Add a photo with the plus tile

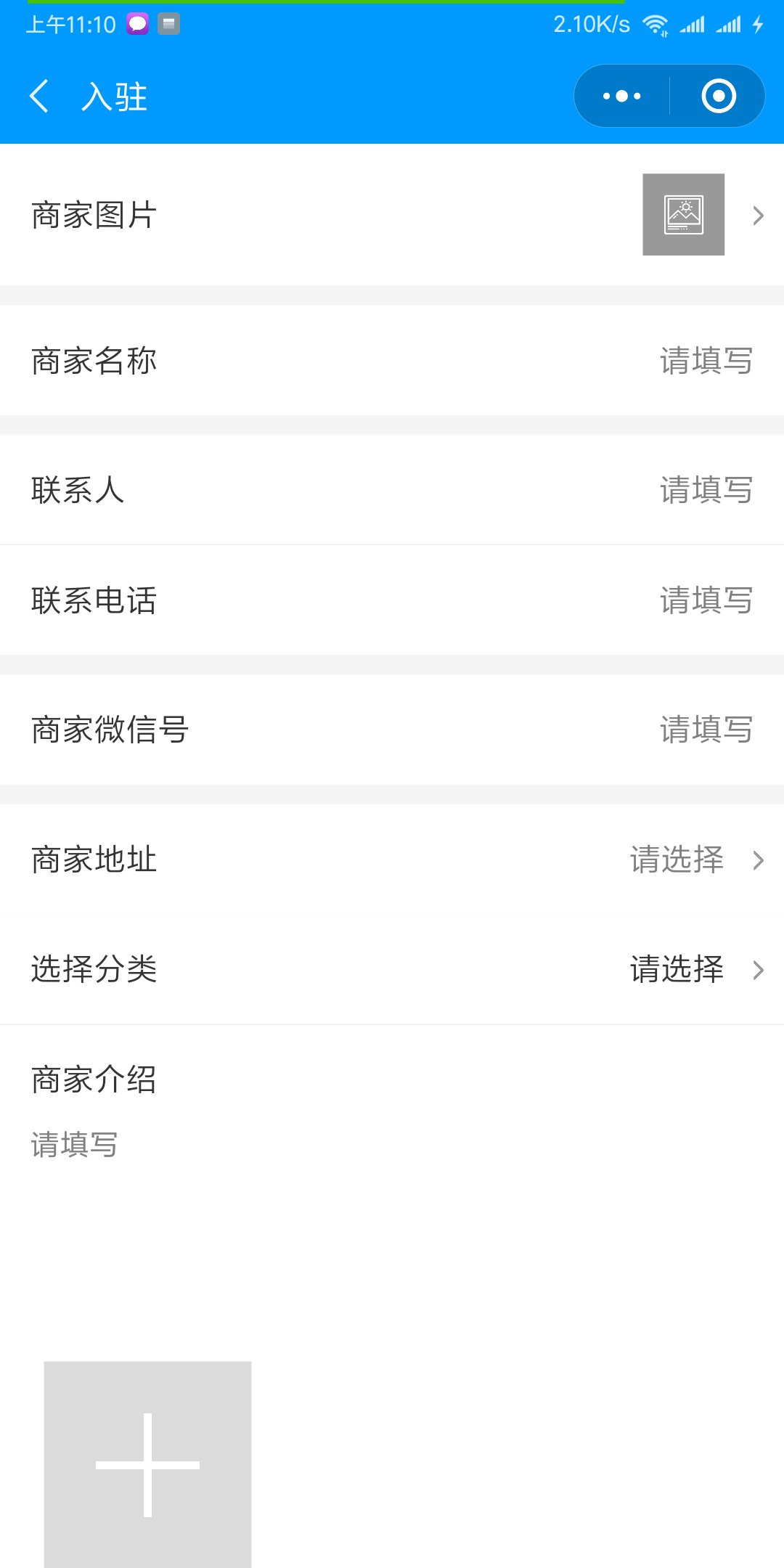point(147,1465)
